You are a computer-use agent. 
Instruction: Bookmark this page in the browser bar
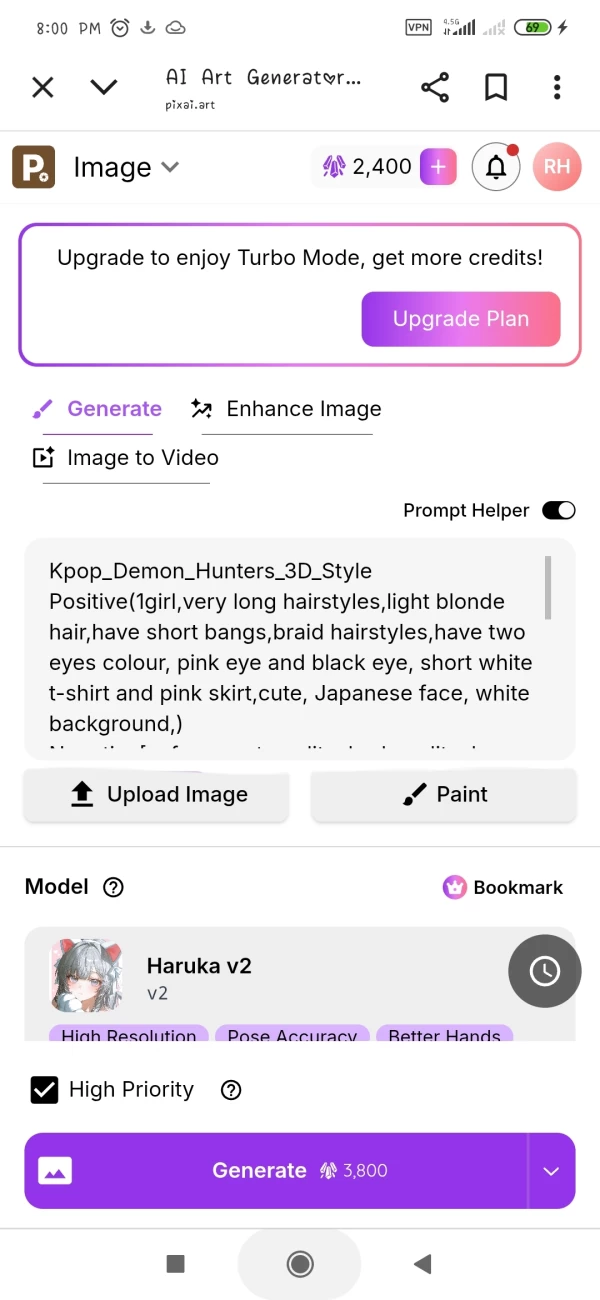point(496,88)
